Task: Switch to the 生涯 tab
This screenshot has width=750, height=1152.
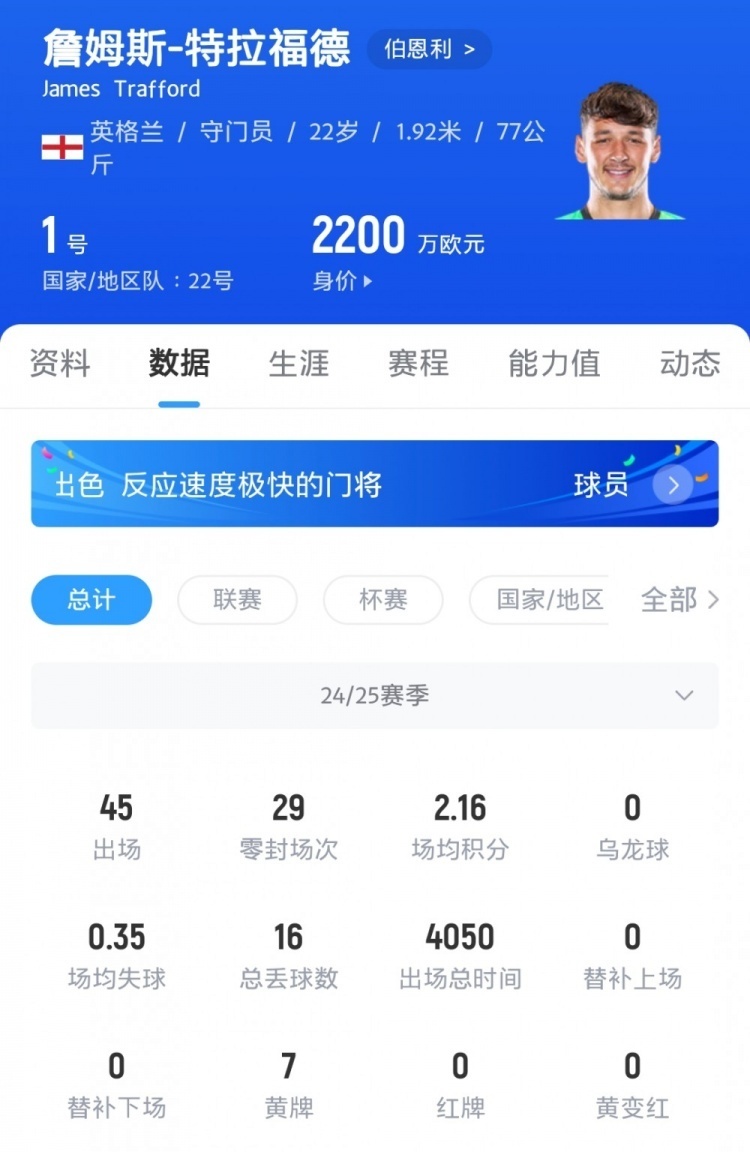Action: click(x=298, y=364)
